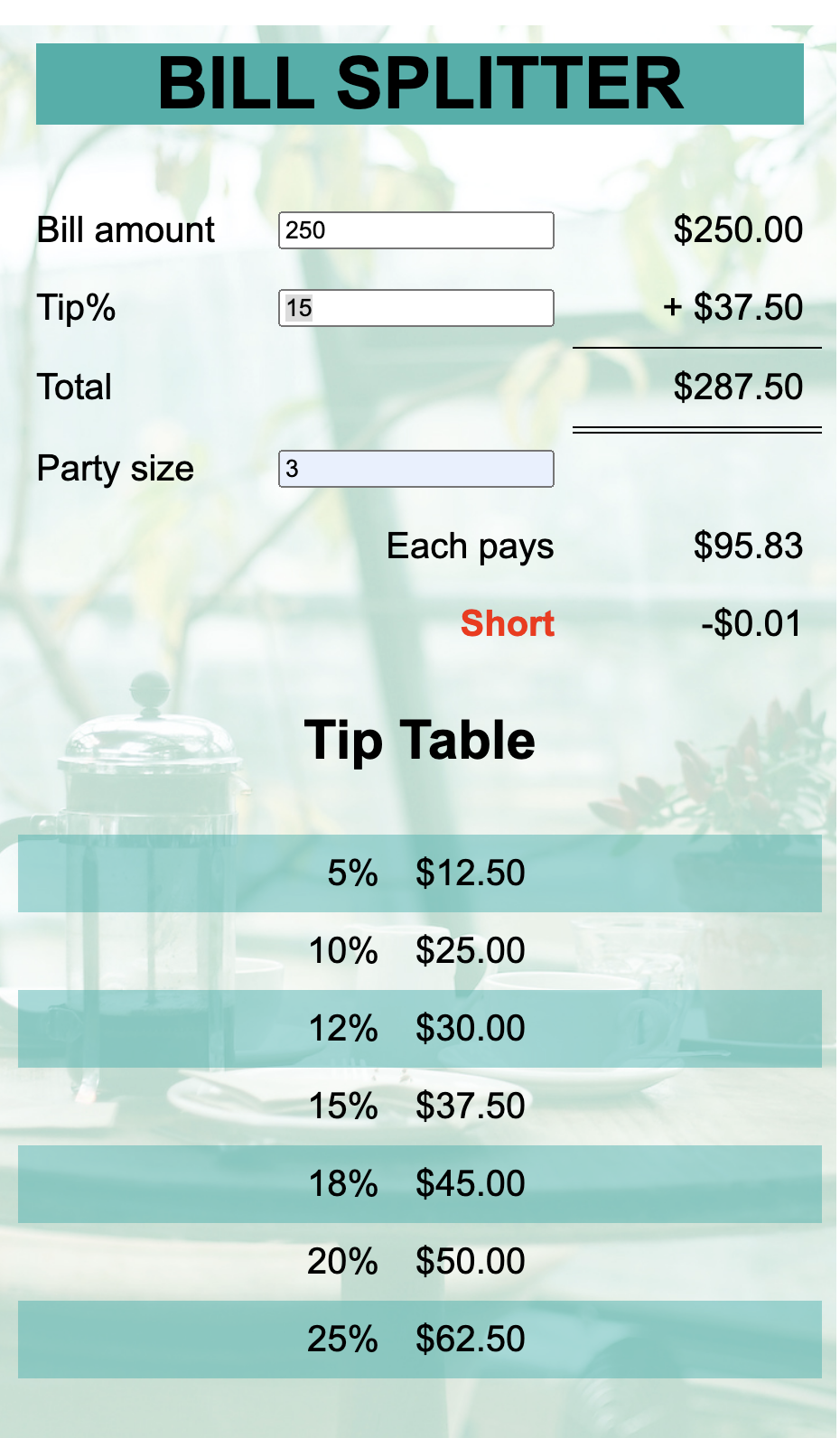Tap the Bill amount input field
This screenshot has width=840, height=1438.
pos(415,230)
